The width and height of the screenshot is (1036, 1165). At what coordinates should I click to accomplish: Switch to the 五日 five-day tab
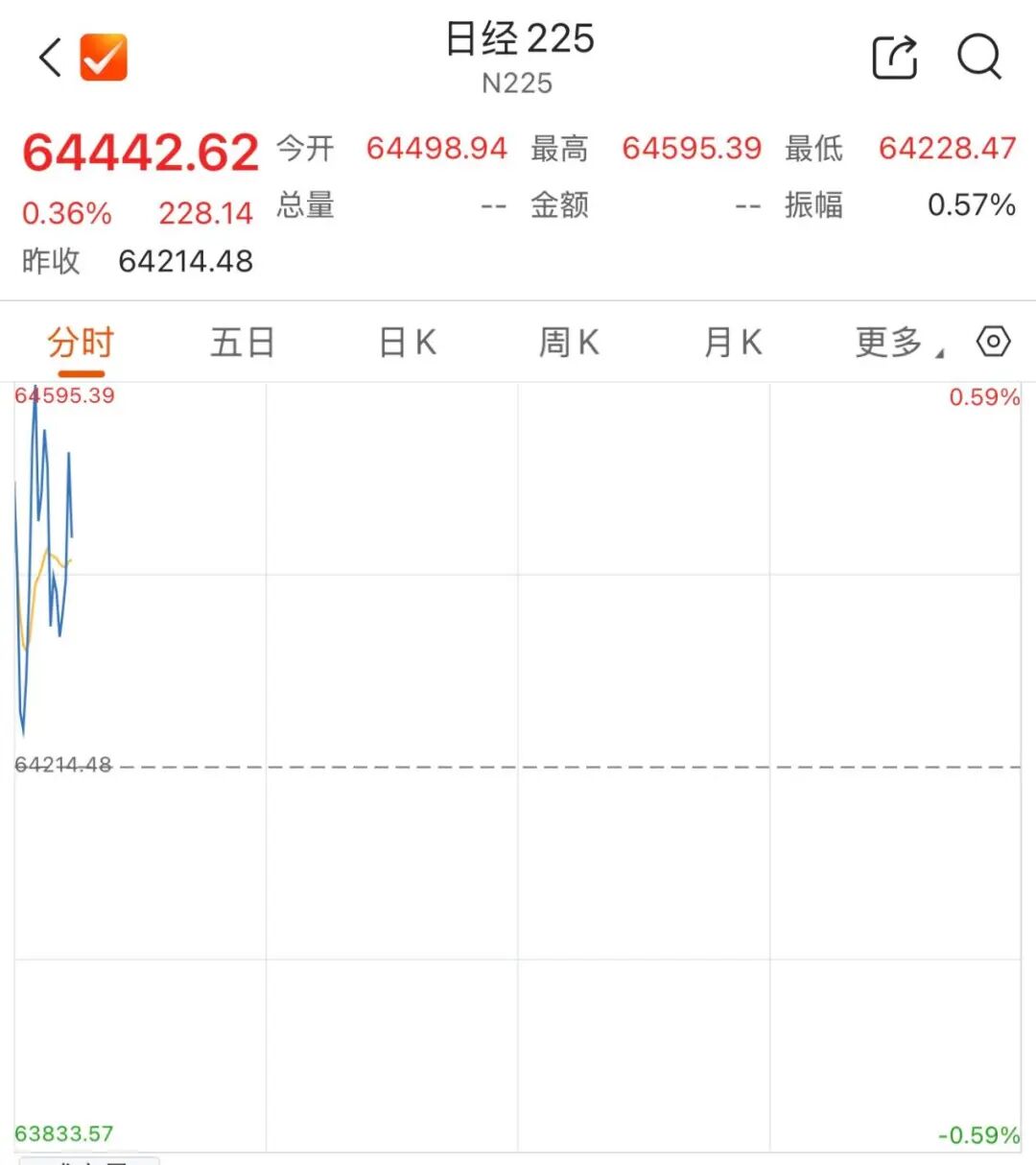click(x=243, y=342)
